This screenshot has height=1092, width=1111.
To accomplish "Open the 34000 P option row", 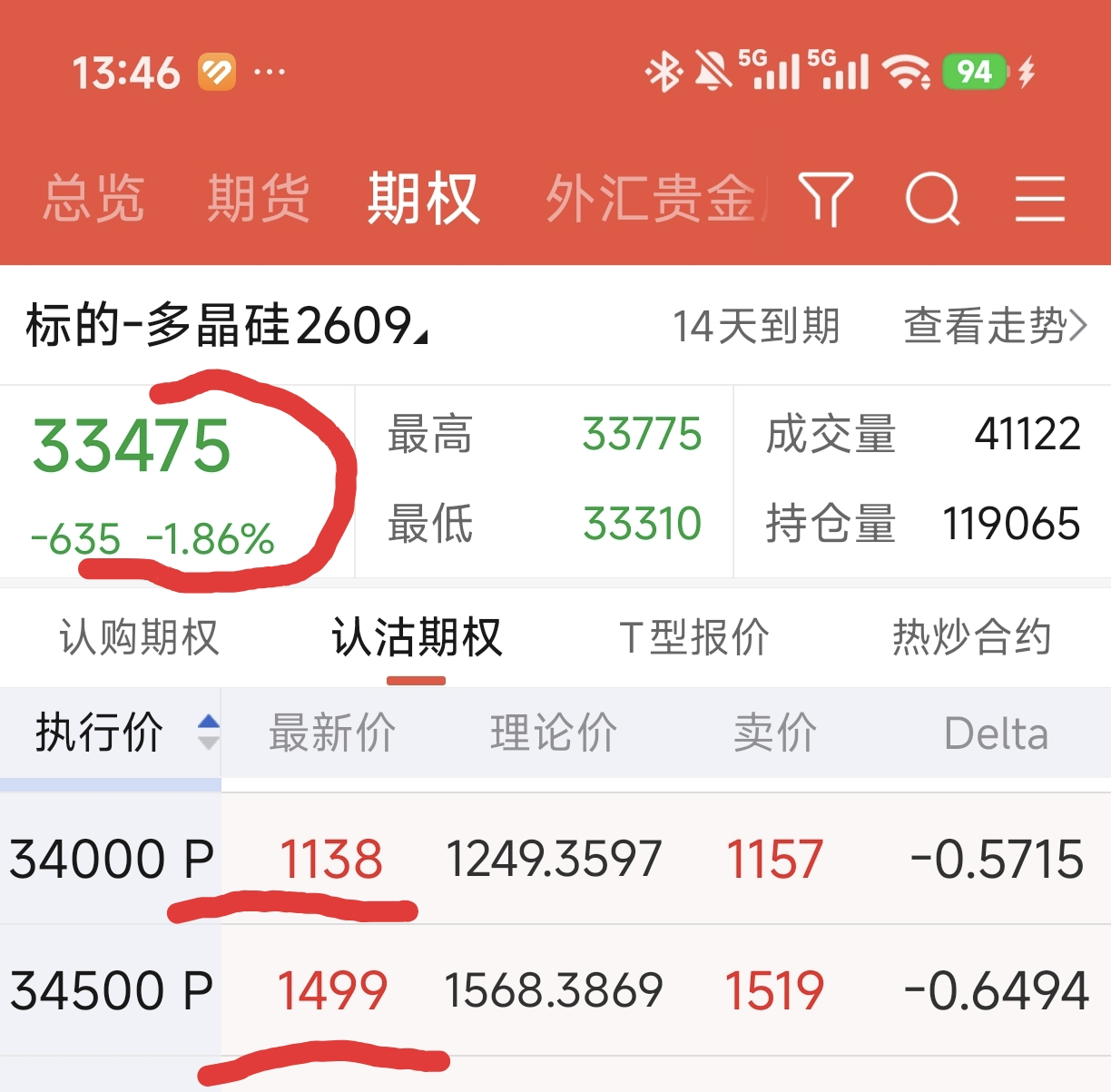I will click(x=555, y=859).
